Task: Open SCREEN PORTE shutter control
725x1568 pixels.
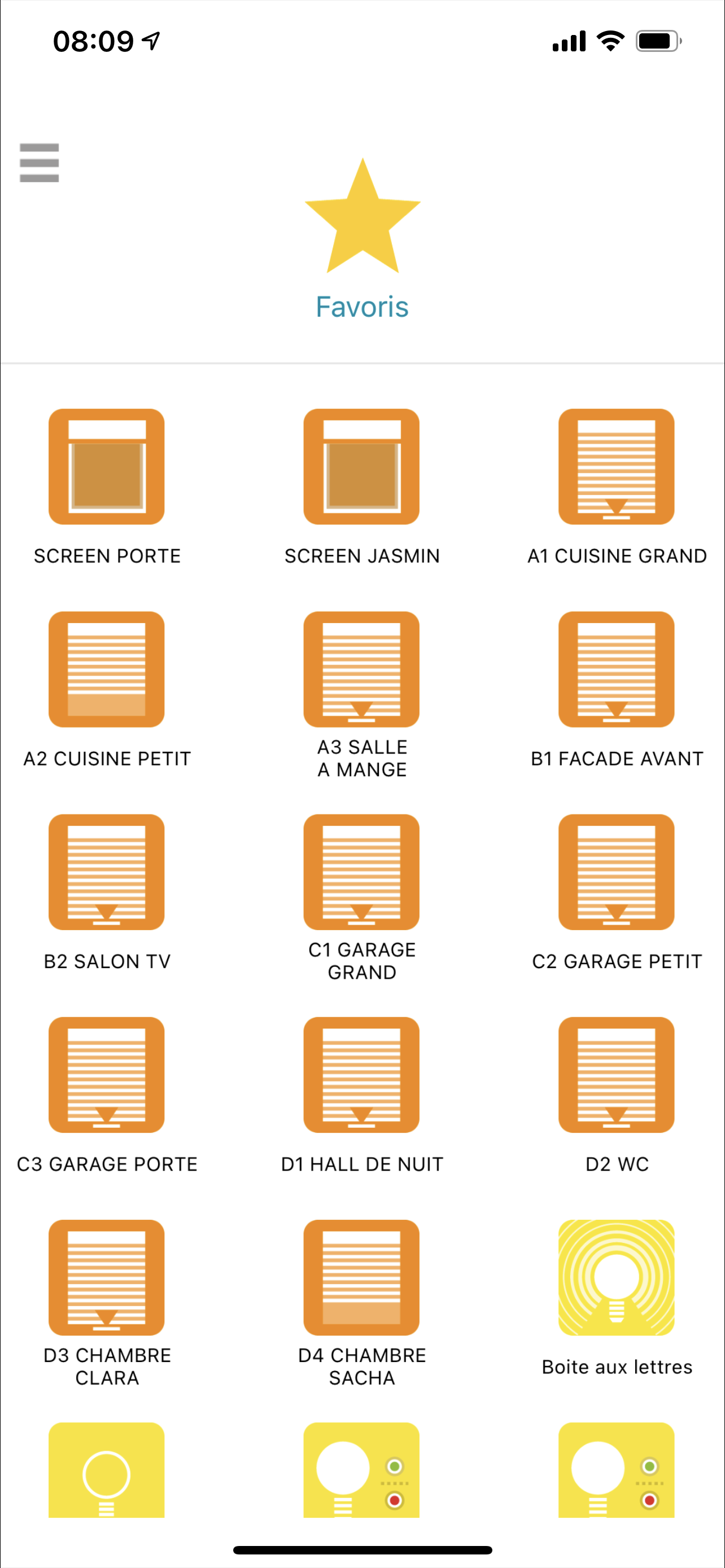Action: click(x=107, y=466)
